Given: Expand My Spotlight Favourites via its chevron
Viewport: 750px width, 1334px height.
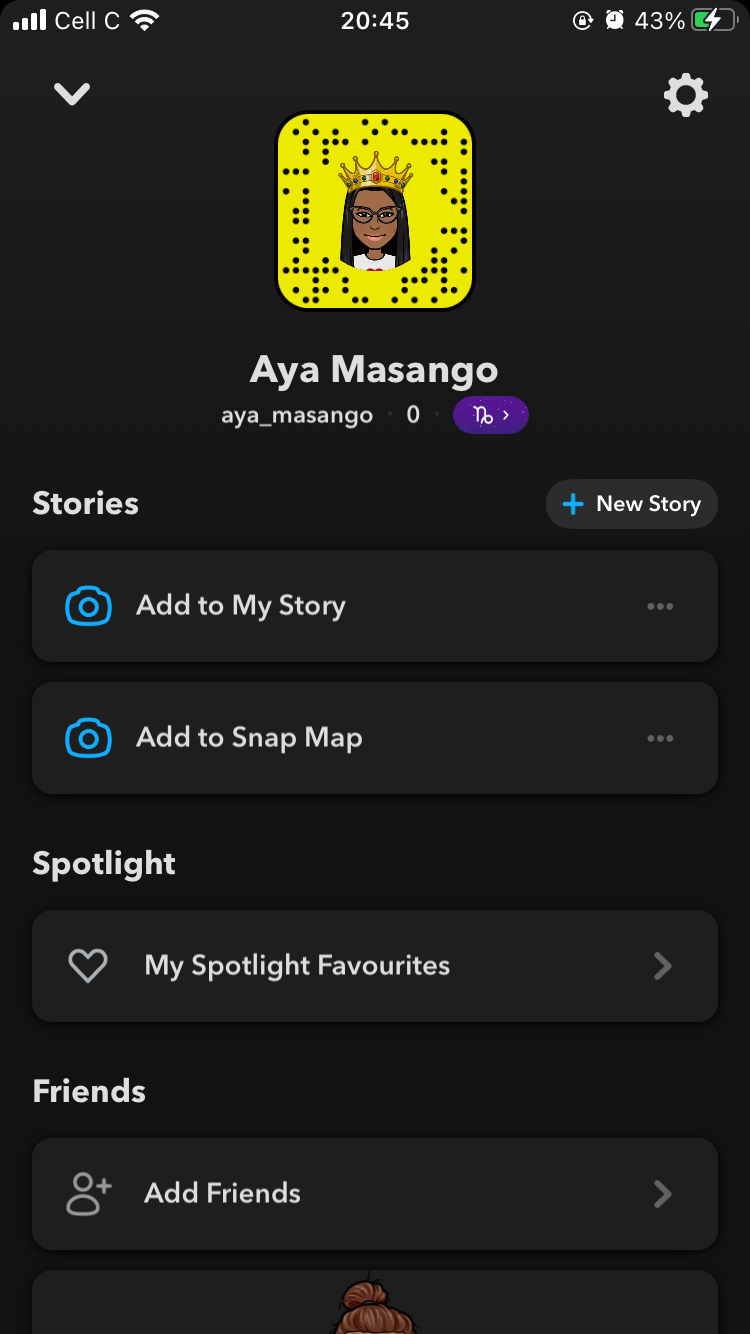Looking at the screenshot, I should click(x=662, y=965).
